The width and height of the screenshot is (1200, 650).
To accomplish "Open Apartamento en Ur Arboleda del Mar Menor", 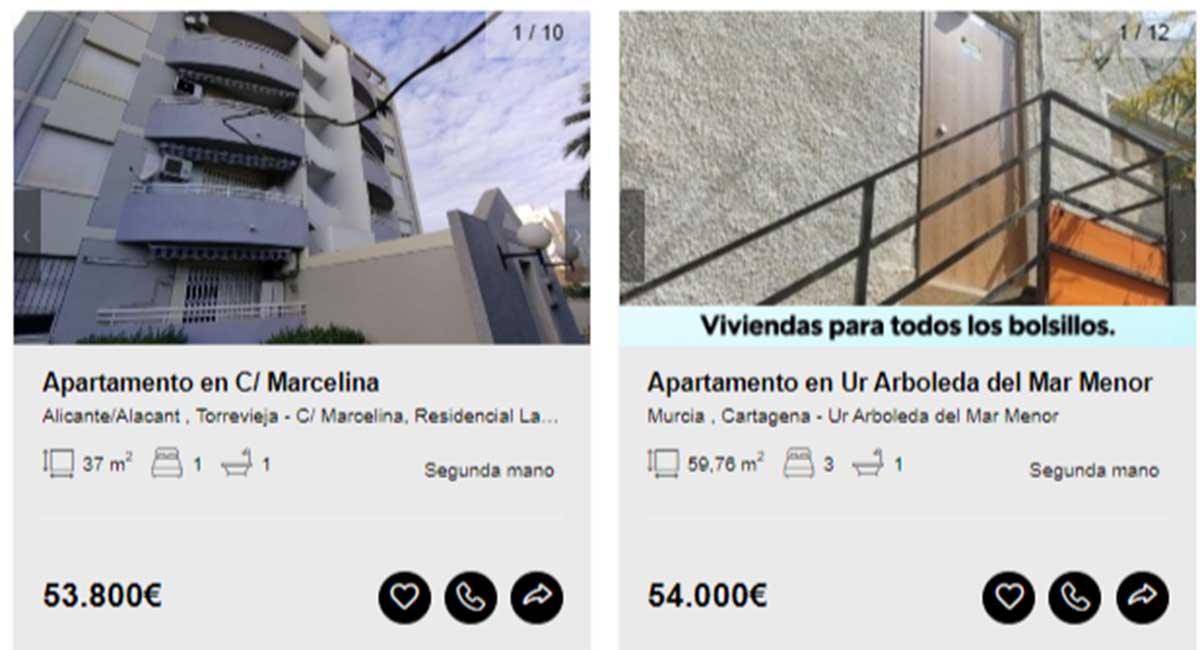I will pos(899,382).
